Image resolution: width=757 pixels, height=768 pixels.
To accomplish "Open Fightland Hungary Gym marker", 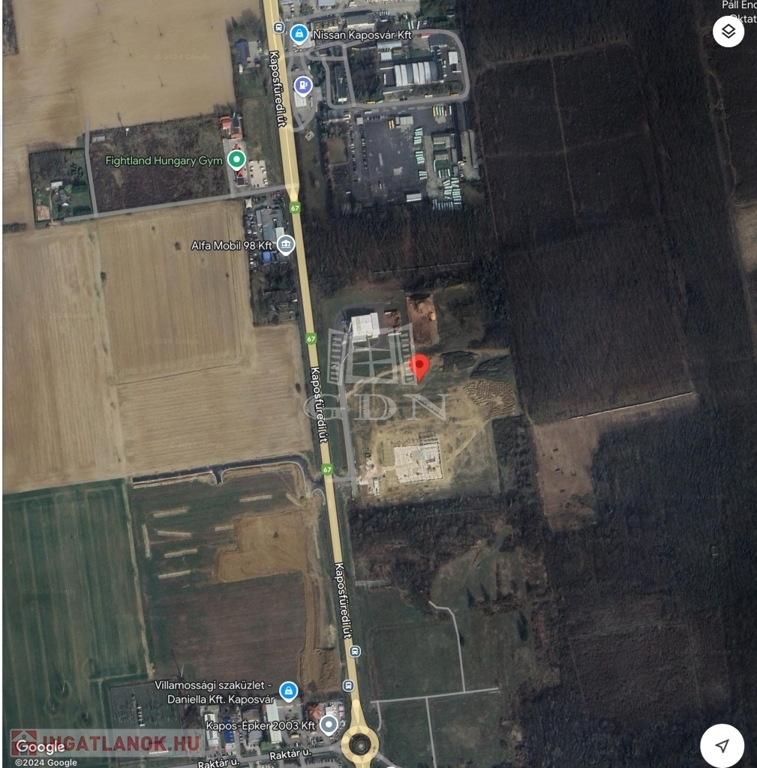I will coord(236,160).
